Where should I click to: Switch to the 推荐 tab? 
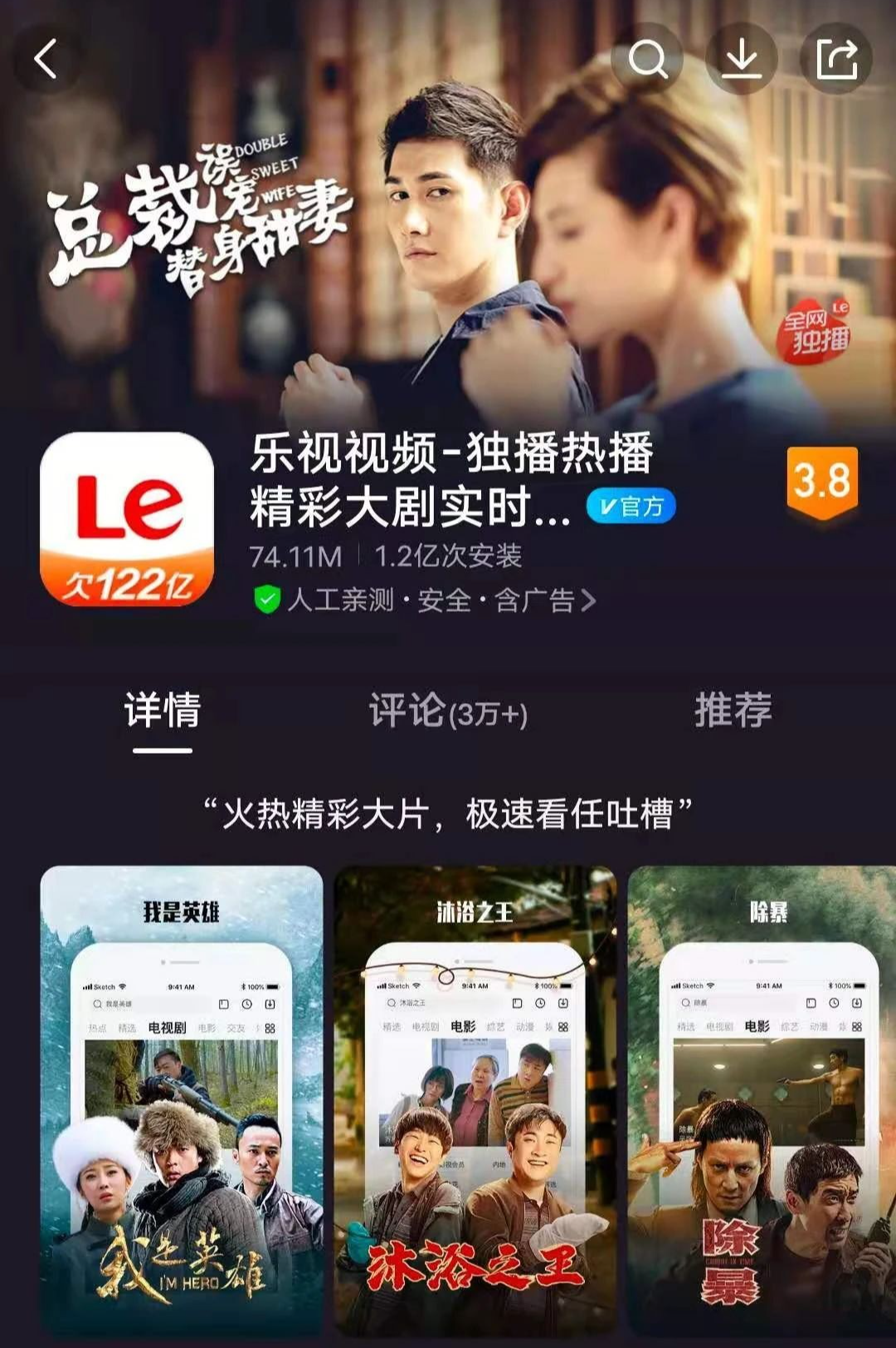[x=733, y=711]
